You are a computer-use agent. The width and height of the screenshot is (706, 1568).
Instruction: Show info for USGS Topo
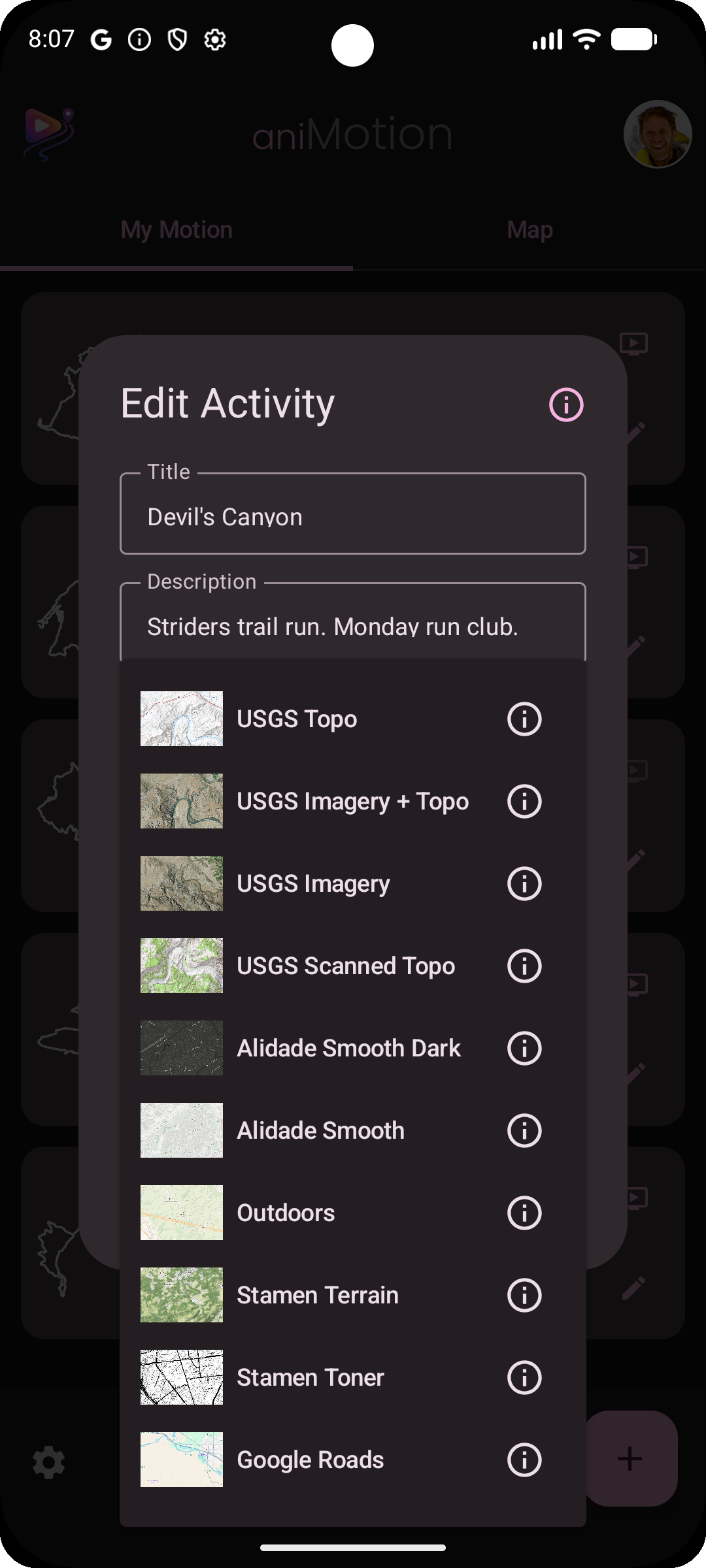pyautogui.click(x=524, y=719)
